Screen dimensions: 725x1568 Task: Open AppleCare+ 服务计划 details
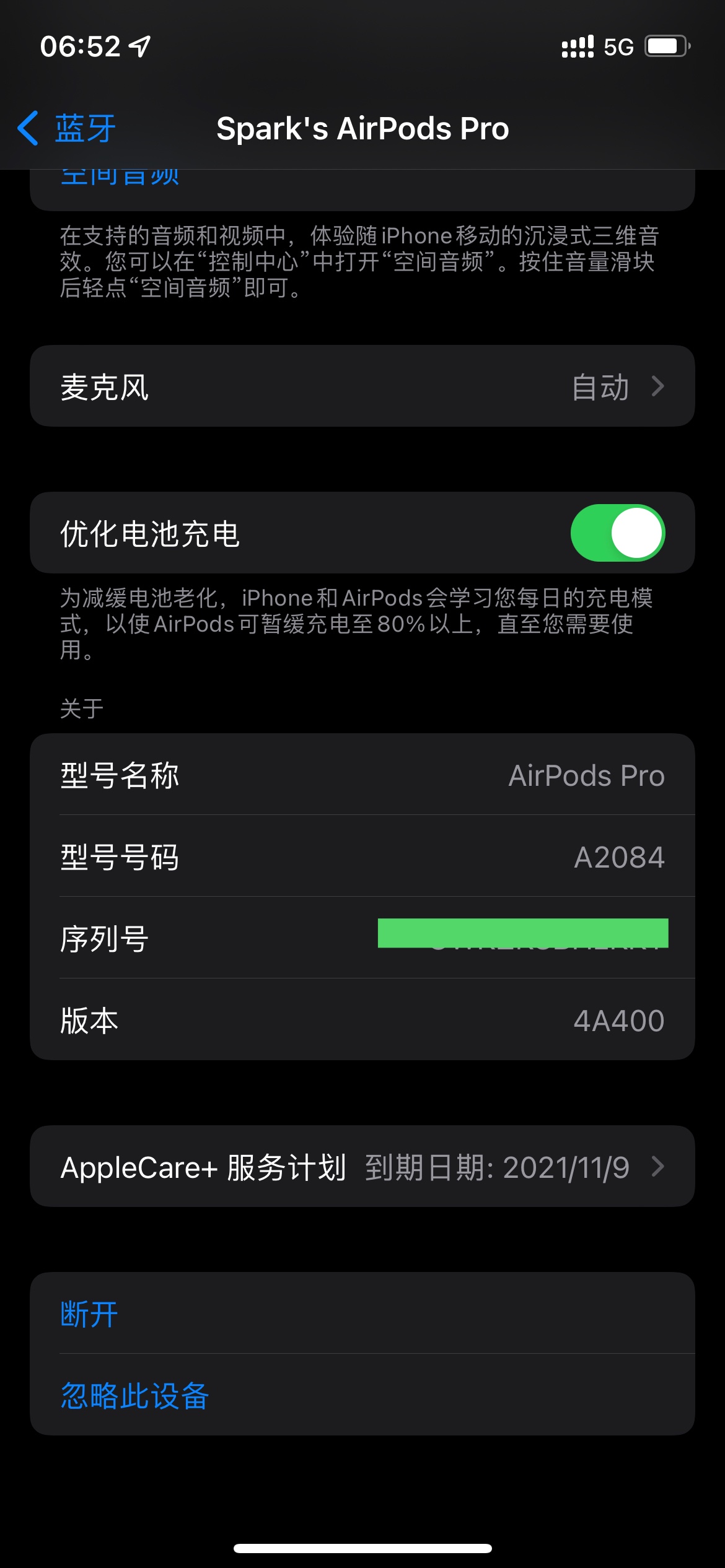click(x=362, y=1167)
